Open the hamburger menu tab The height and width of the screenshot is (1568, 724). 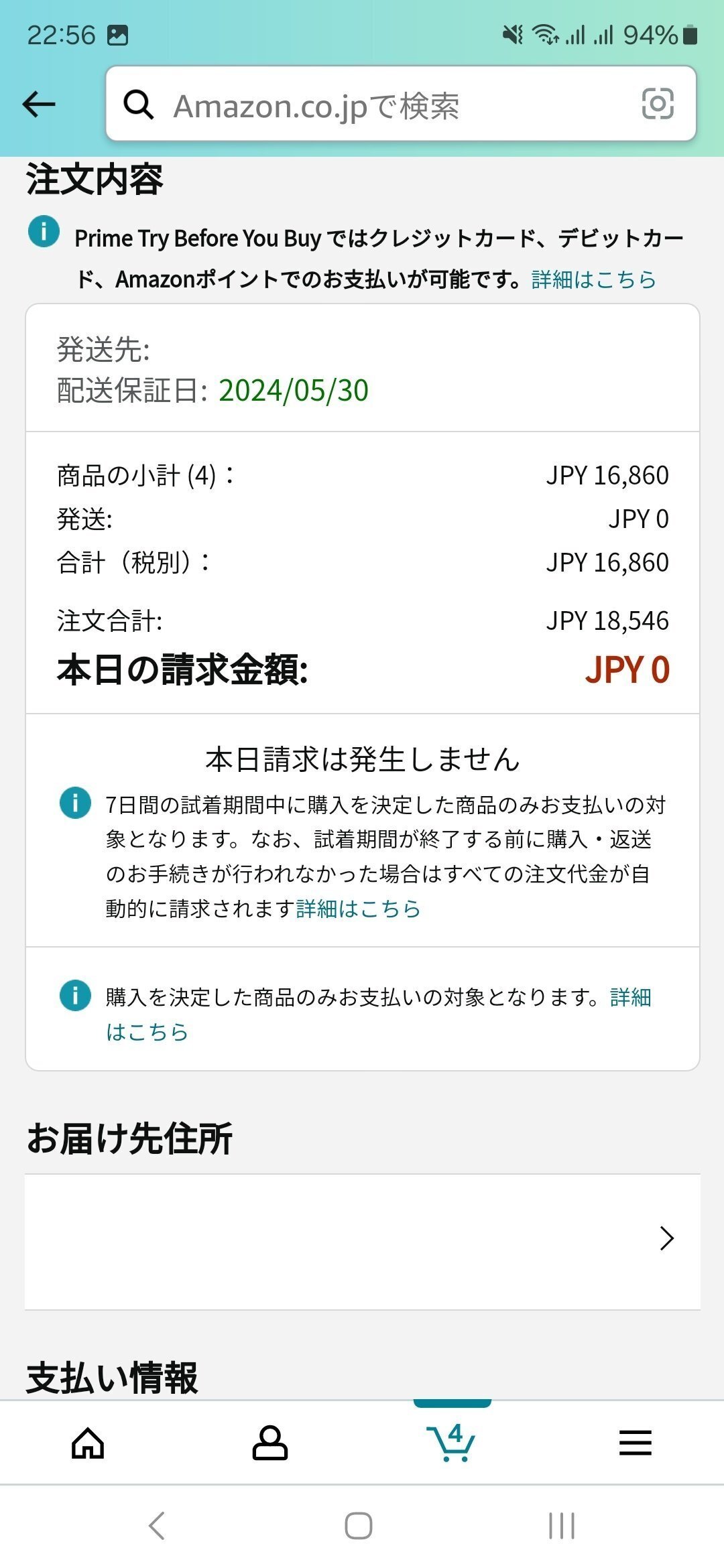[x=635, y=1442]
